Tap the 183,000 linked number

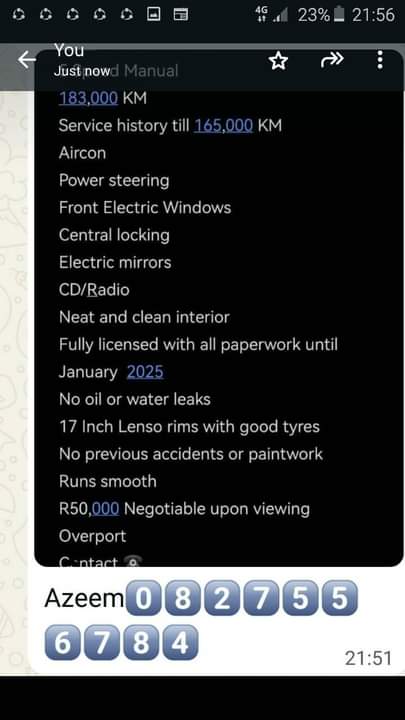(x=88, y=98)
